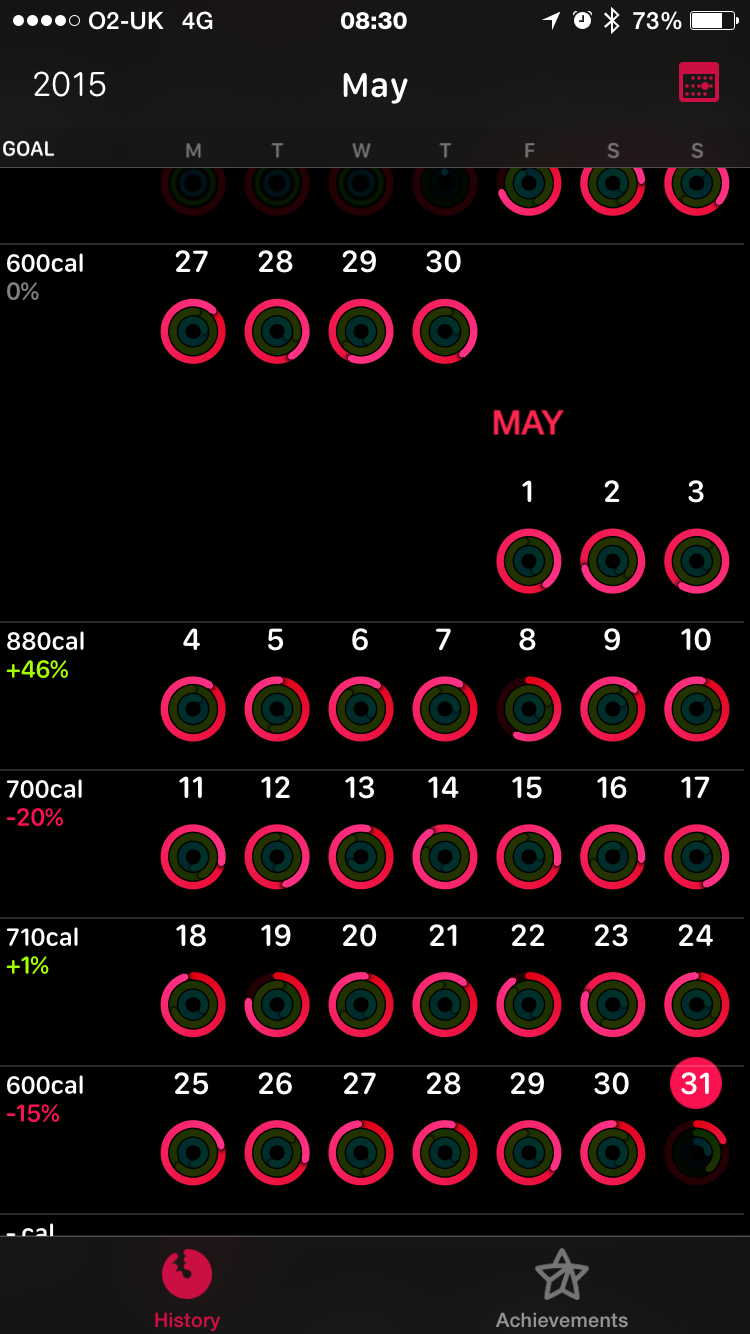View activity for May 8
Viewport: 750px width, 1334px height.
coord(528,709)
